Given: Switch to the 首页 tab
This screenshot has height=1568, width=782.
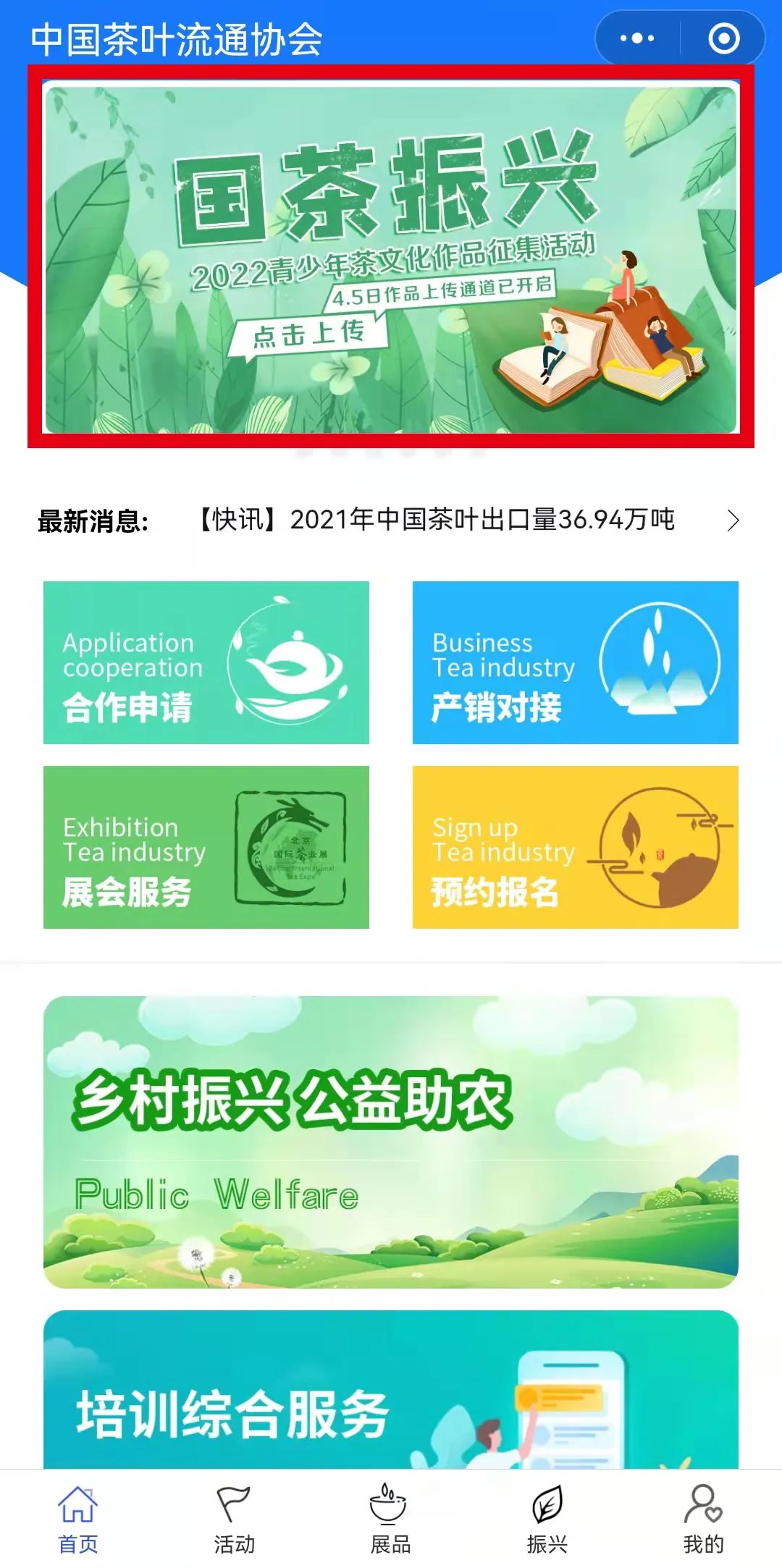Looking at the screenshot, I should coord(78,1519).
